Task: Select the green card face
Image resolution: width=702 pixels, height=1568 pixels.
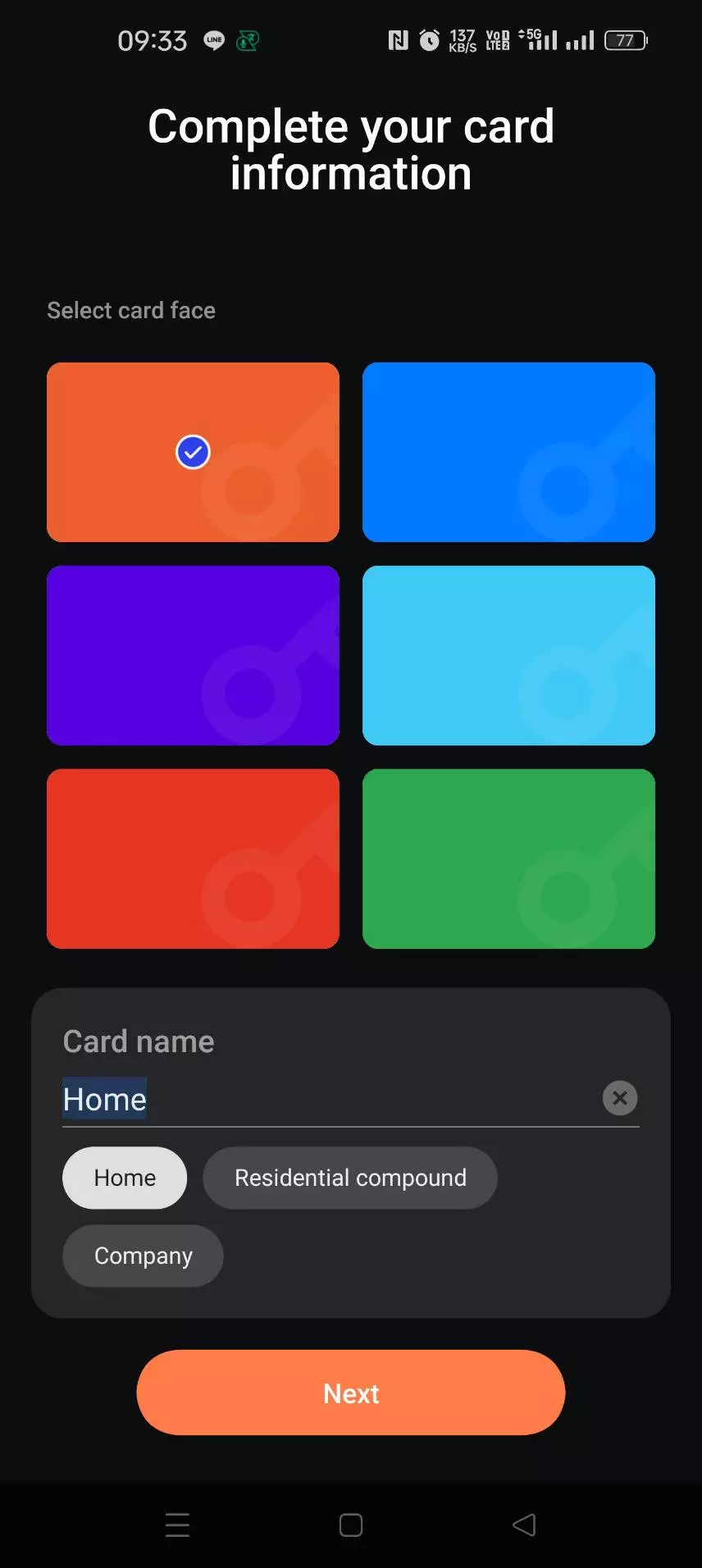Action: click(x=508, y=859)
